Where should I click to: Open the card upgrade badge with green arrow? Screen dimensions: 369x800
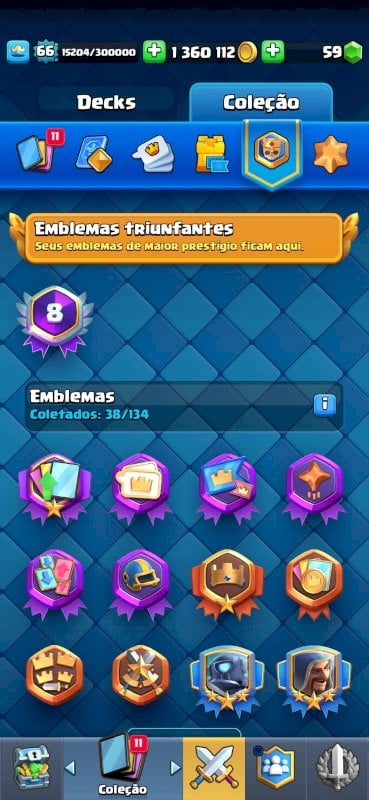[55, 488]
